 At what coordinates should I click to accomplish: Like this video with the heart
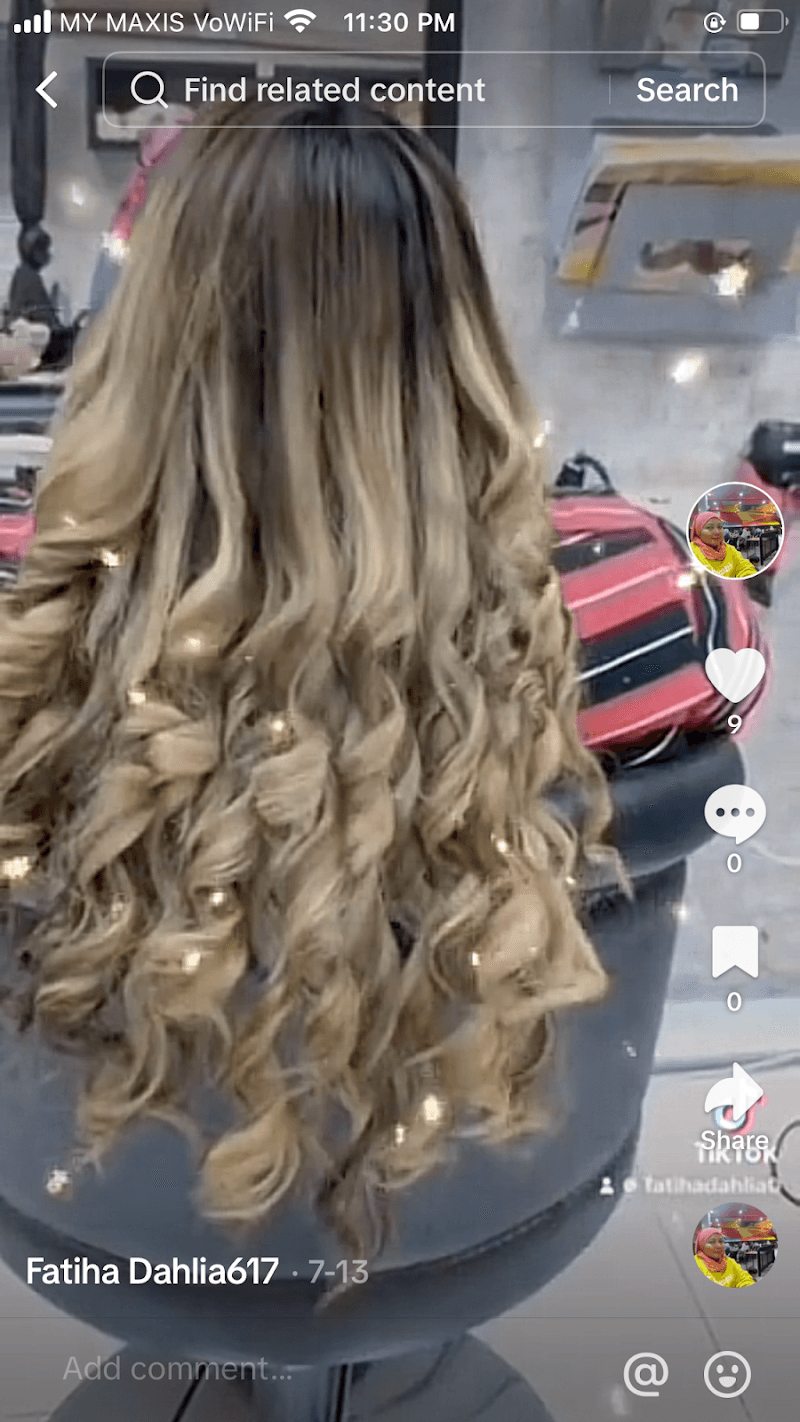pos(735,675)
